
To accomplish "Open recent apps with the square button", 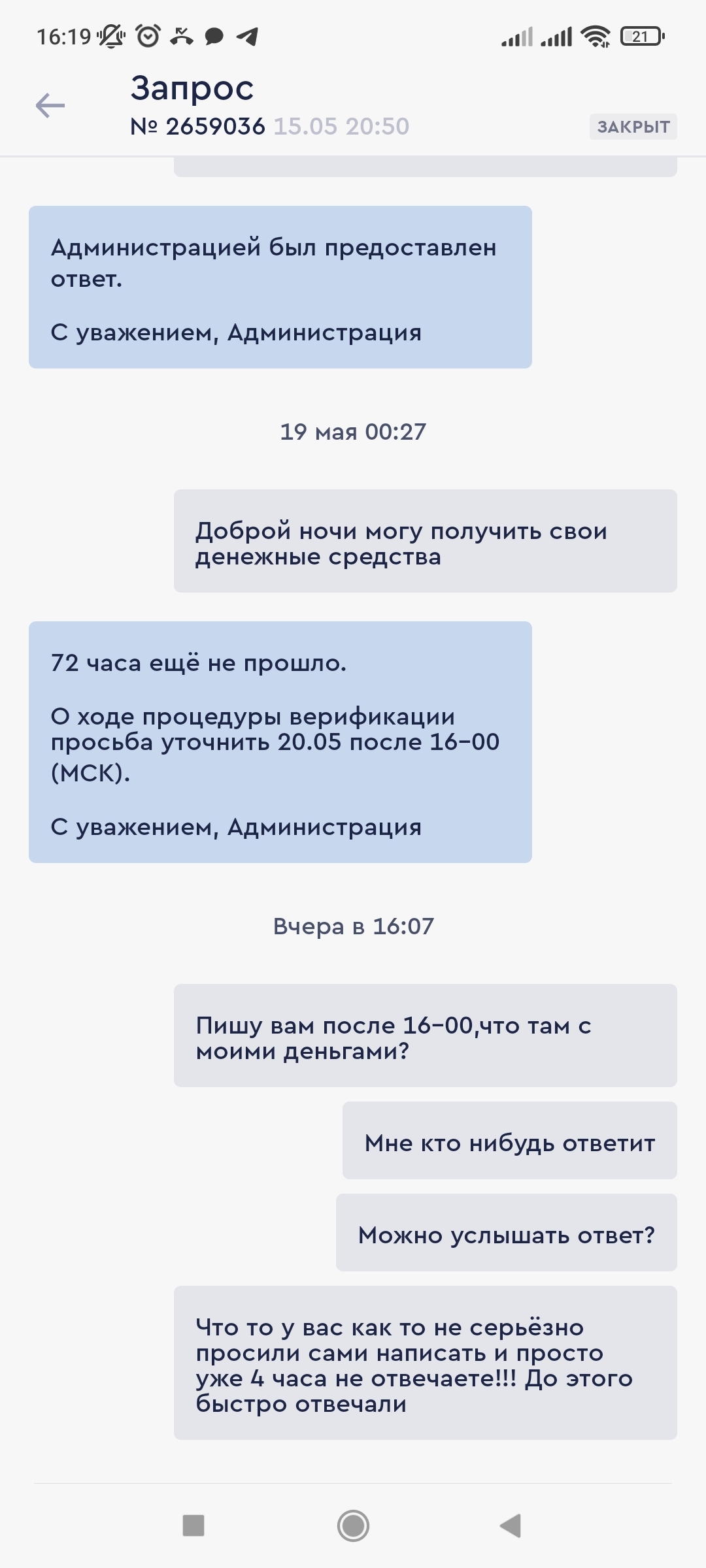I will coord(193,1526).
